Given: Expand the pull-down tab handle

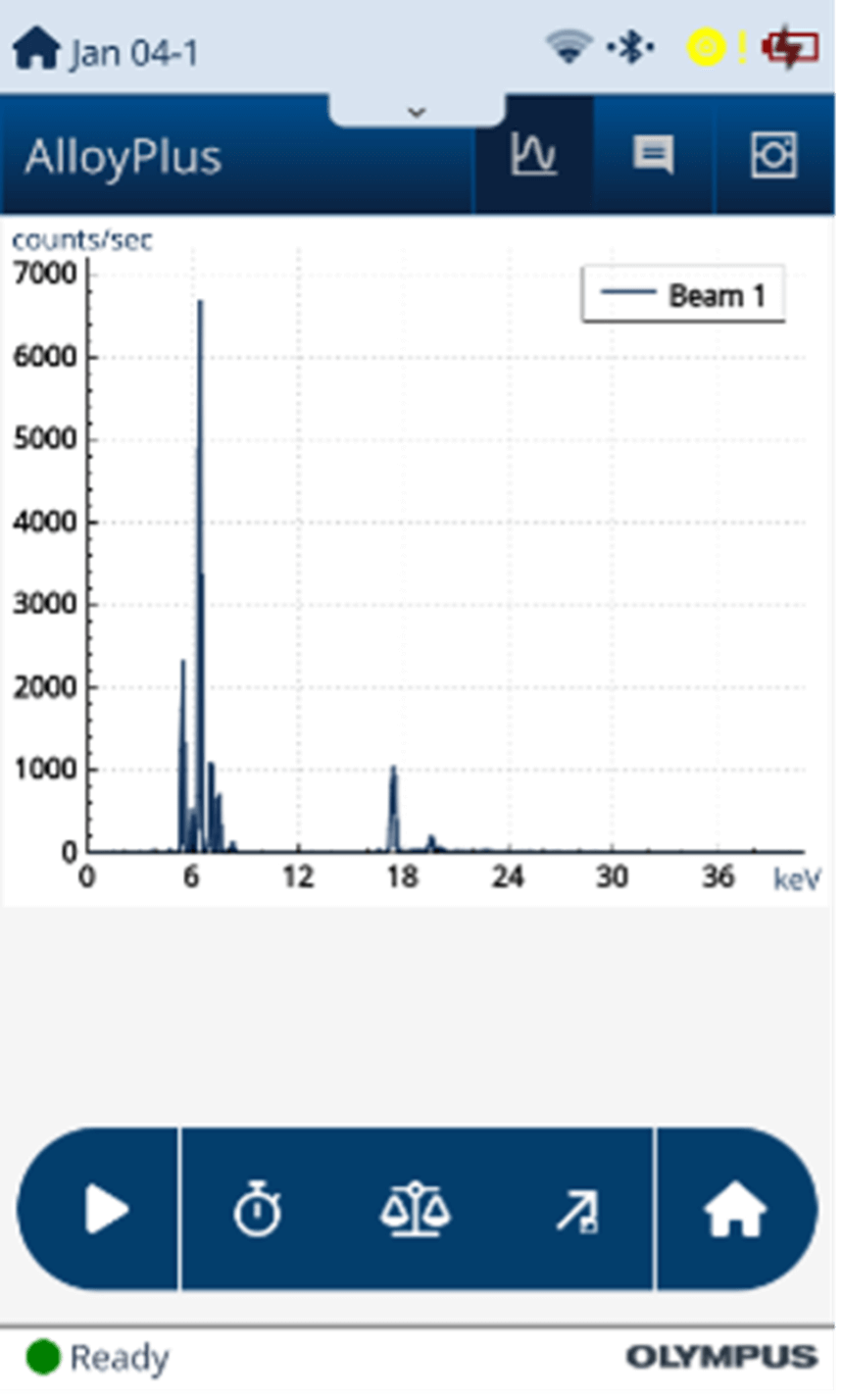Looking at the screenshot, I should tap(417, 111).
